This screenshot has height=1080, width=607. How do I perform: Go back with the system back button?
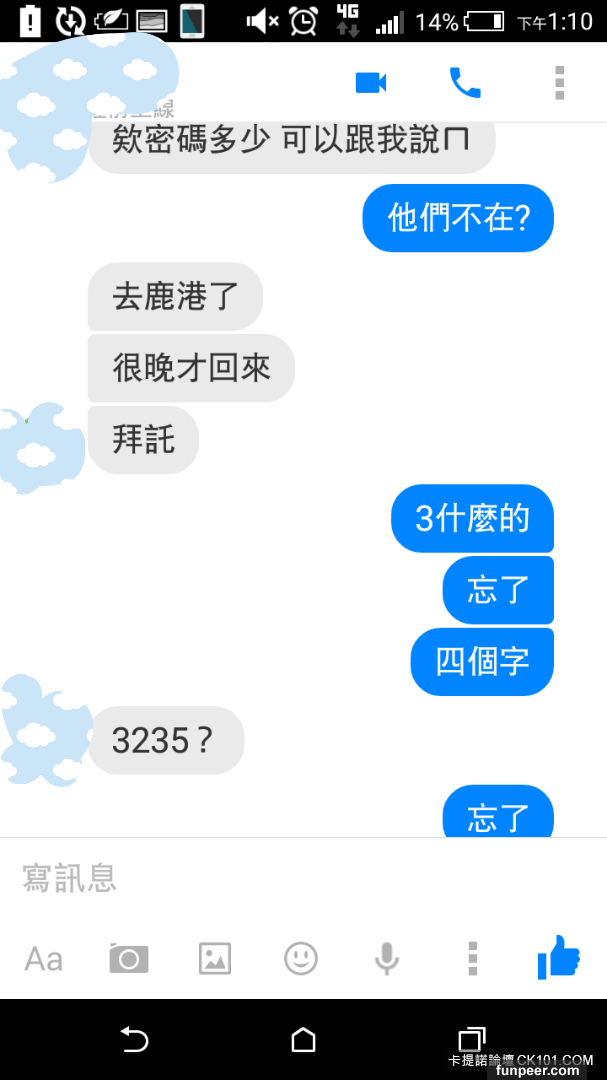pos(134,1040)
